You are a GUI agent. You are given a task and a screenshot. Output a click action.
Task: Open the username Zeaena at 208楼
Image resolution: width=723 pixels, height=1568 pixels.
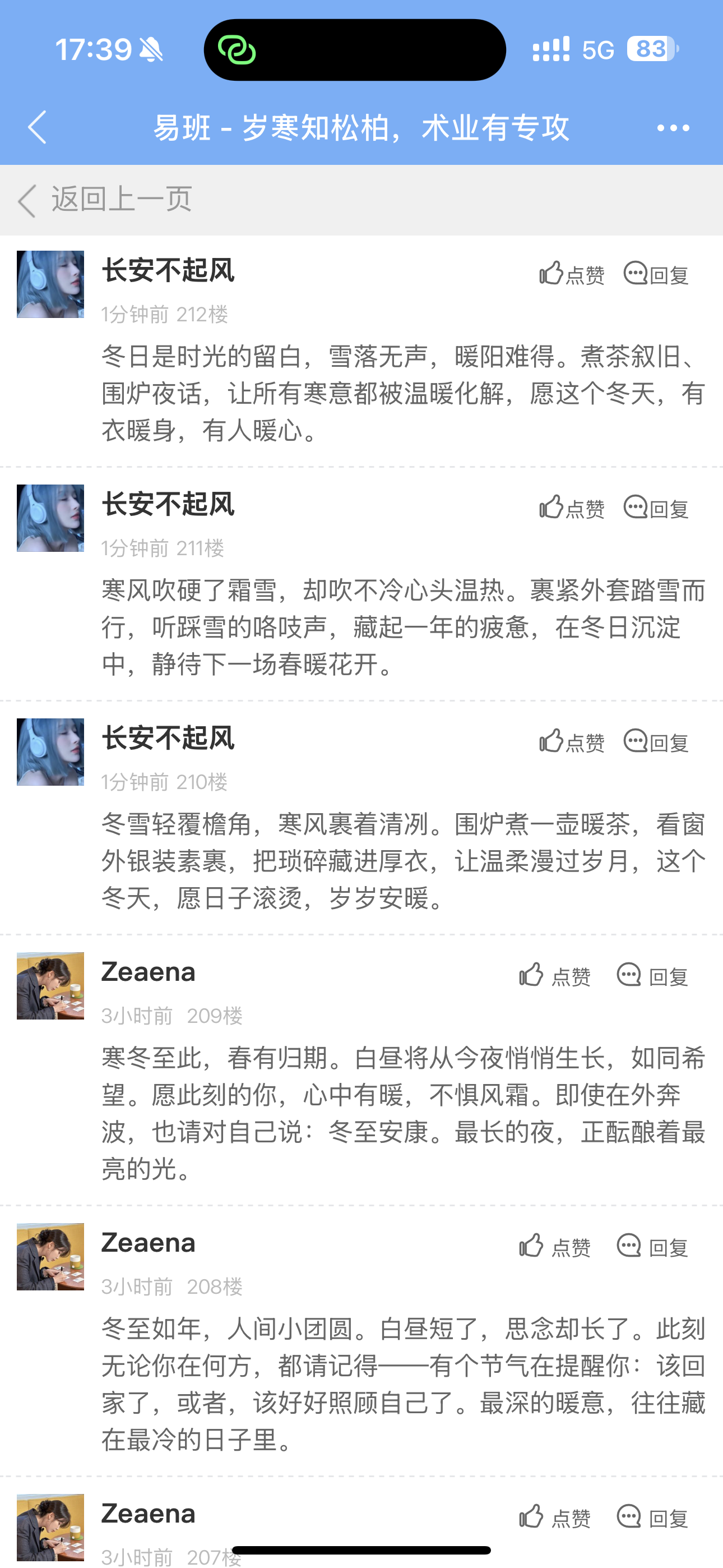coord(149,1243)
